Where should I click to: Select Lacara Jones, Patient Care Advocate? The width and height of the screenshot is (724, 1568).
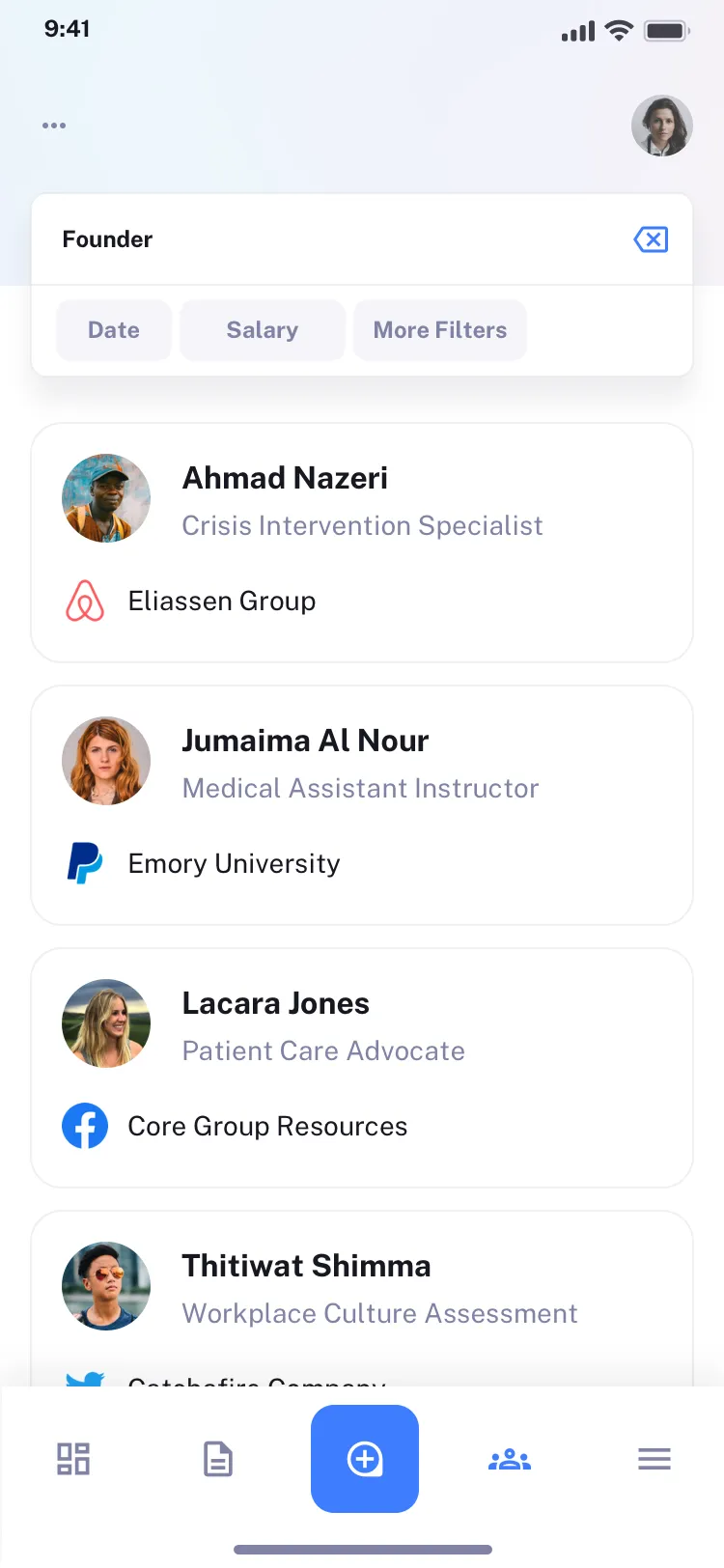(362, 1067)
